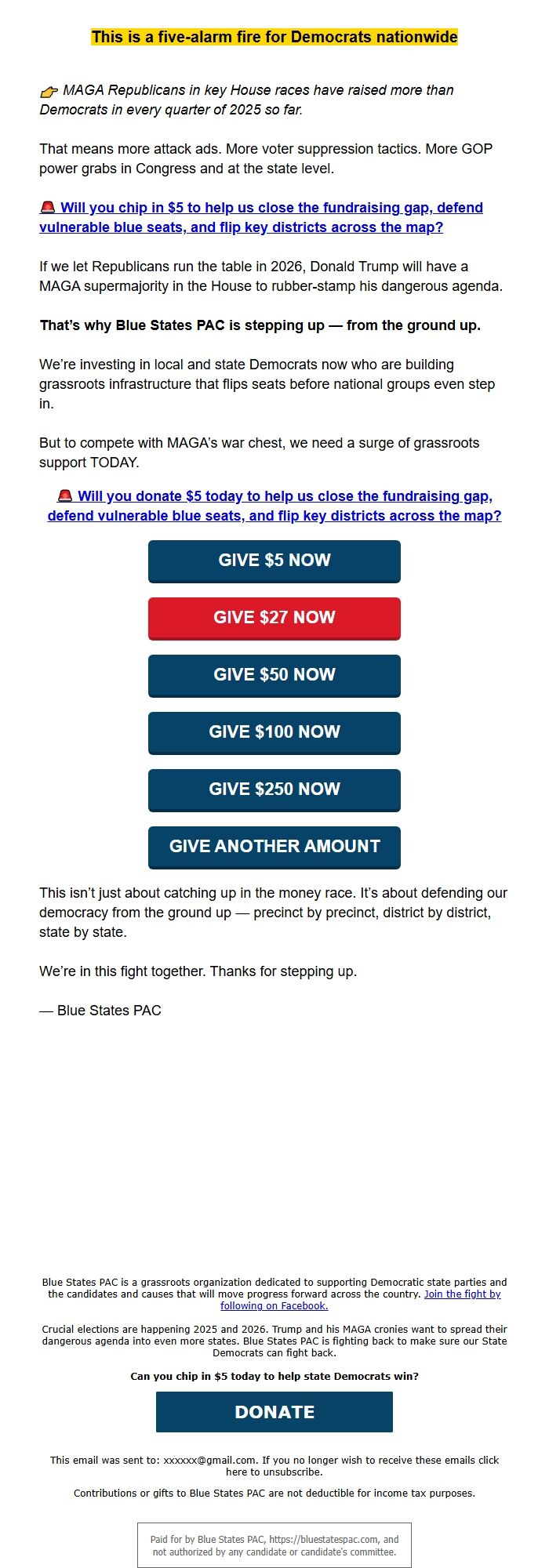Tap GIVE ANOTHER AMOUNT

click(274, 847)
